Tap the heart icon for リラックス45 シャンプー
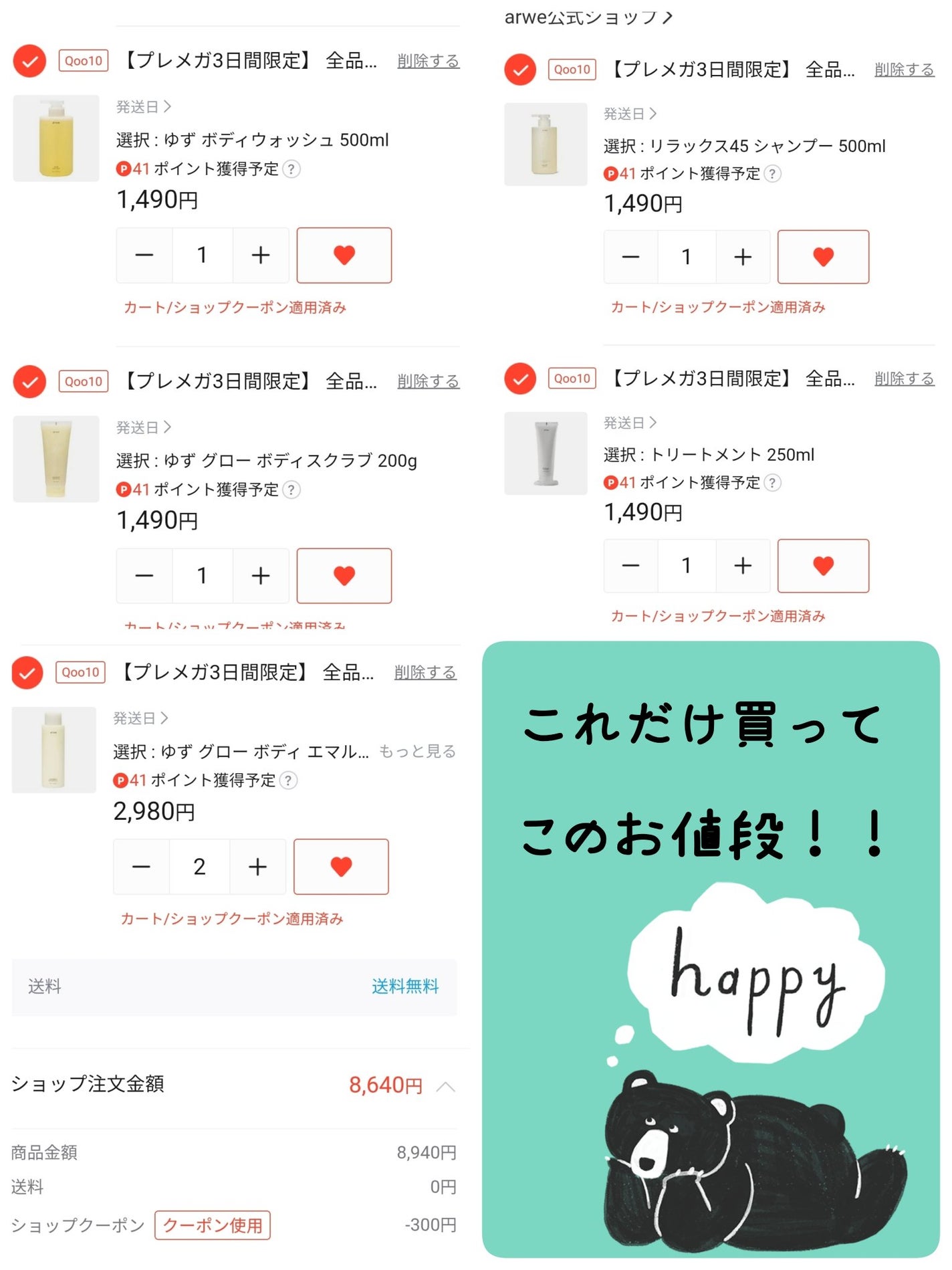Screen dimensions: 952x1270 (x=824, y=257)
